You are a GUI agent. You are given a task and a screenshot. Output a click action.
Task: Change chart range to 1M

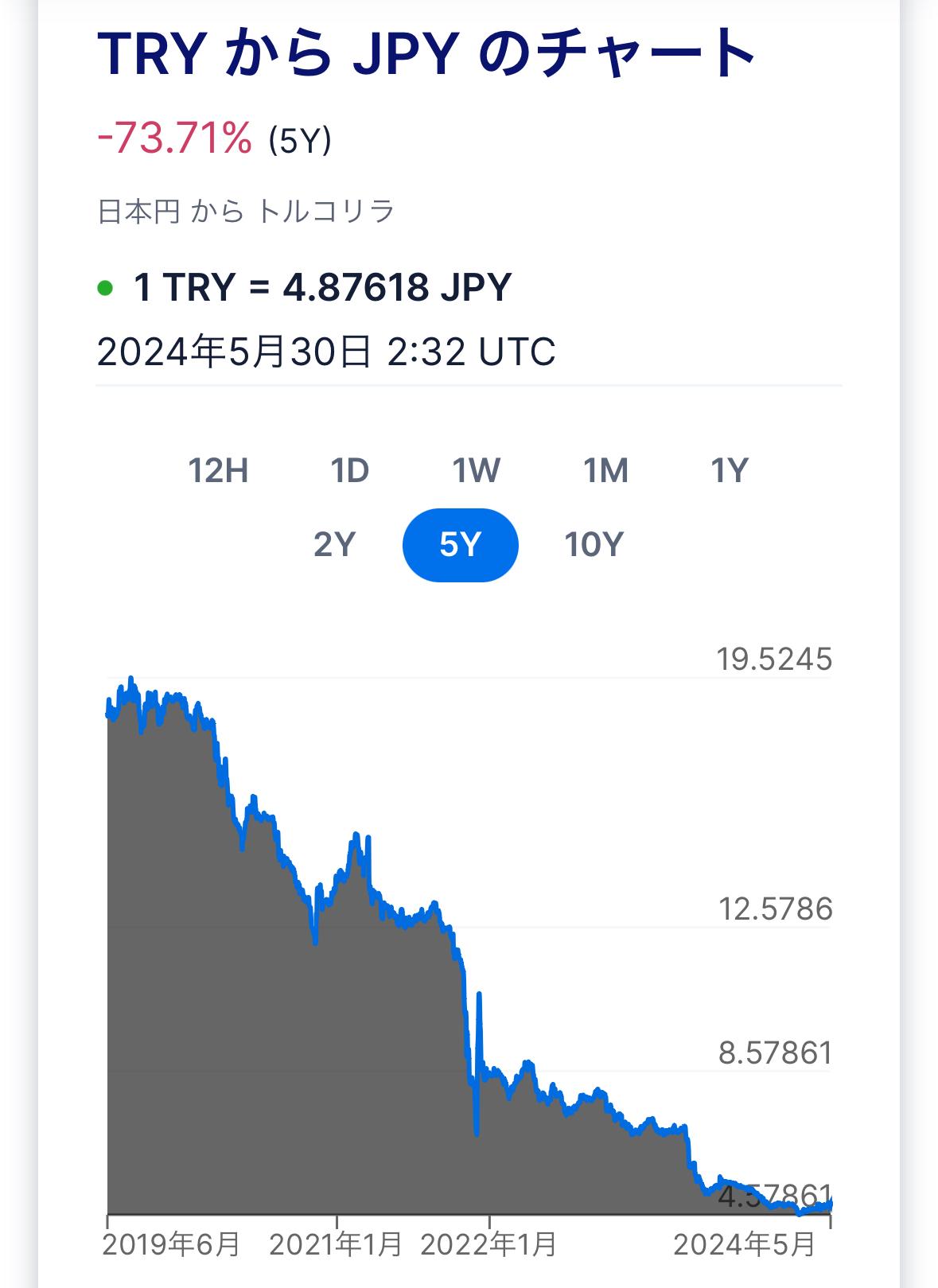[x=605, y=471]
